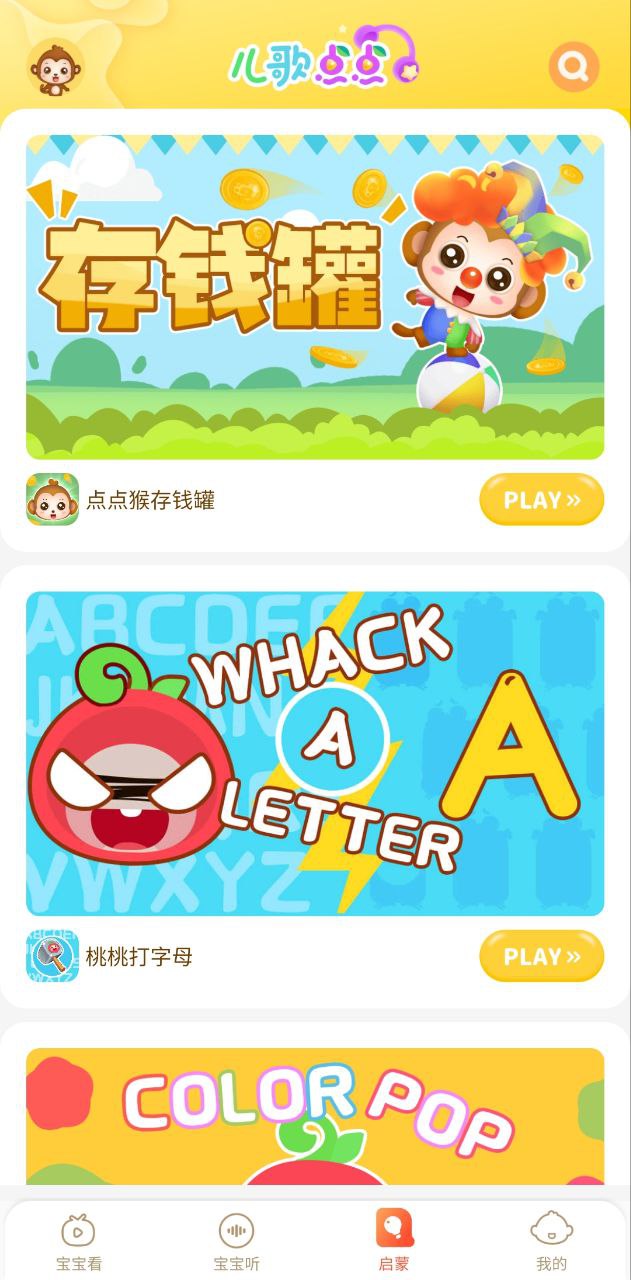Switch to the 宝宝听 tab

tap(237, 1241)
